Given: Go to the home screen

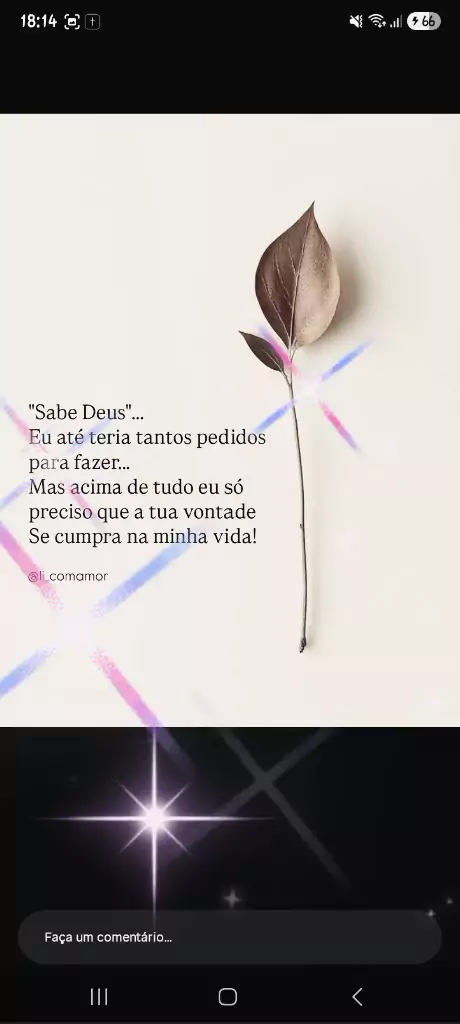Looking at the screenshot, I should tap(227, 997).
